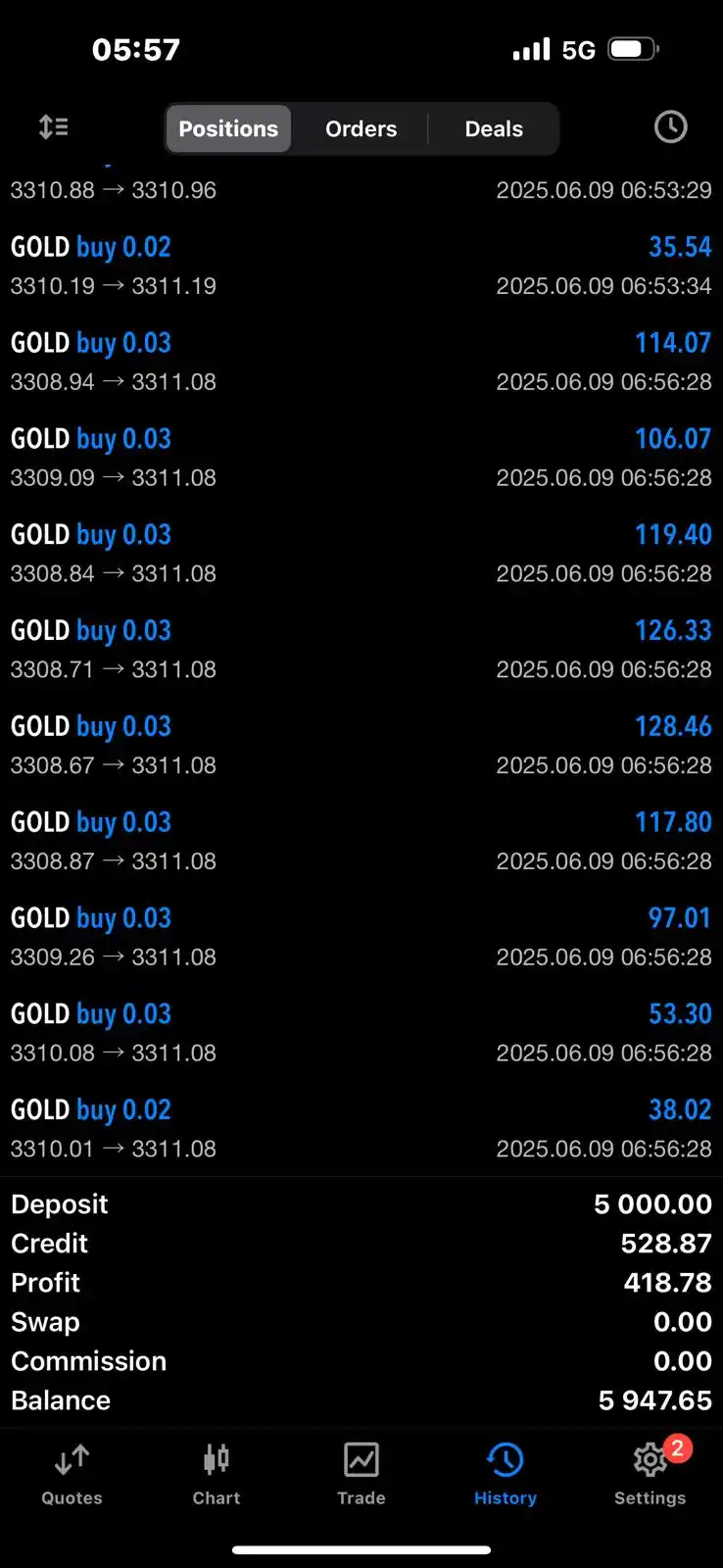The image size is (723, 1568).
Task: Expand the GOLD position with profit 117.80
Action: [361, 842]
